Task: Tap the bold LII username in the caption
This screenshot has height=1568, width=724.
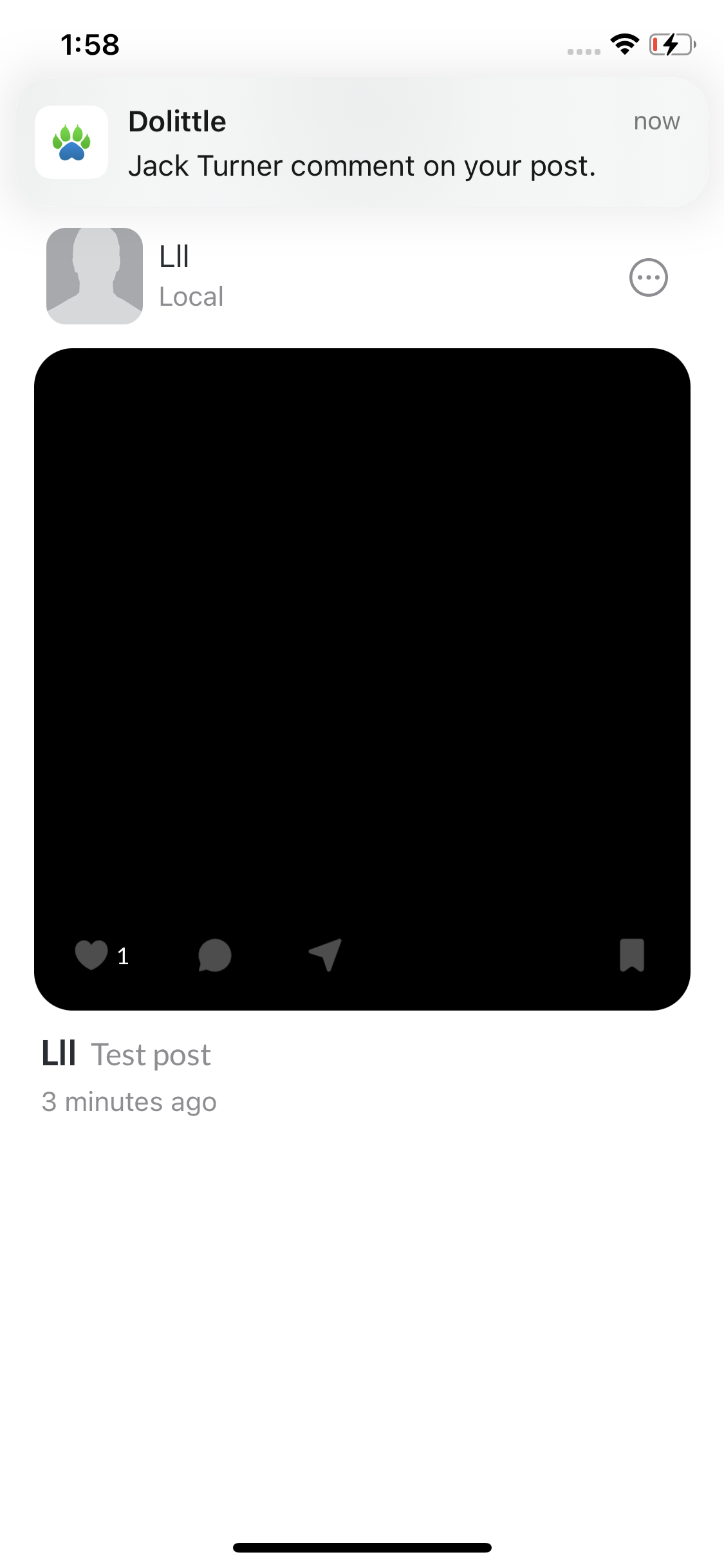Action: (x=59, y=1054)
